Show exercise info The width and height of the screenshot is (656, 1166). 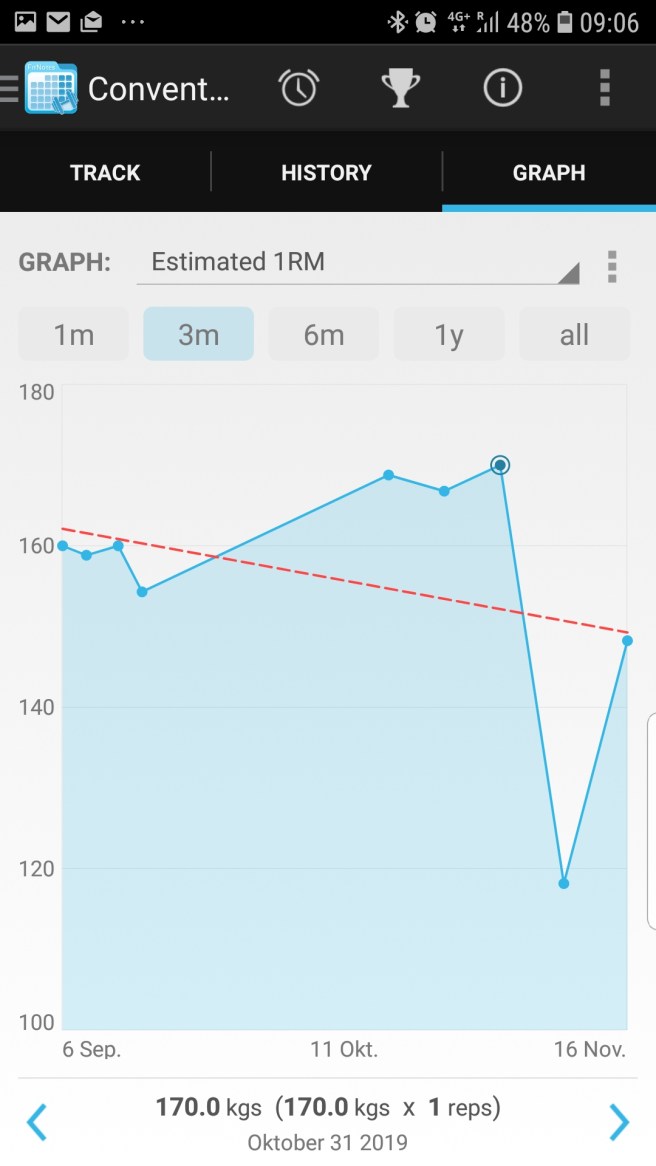tap(502, 88)
